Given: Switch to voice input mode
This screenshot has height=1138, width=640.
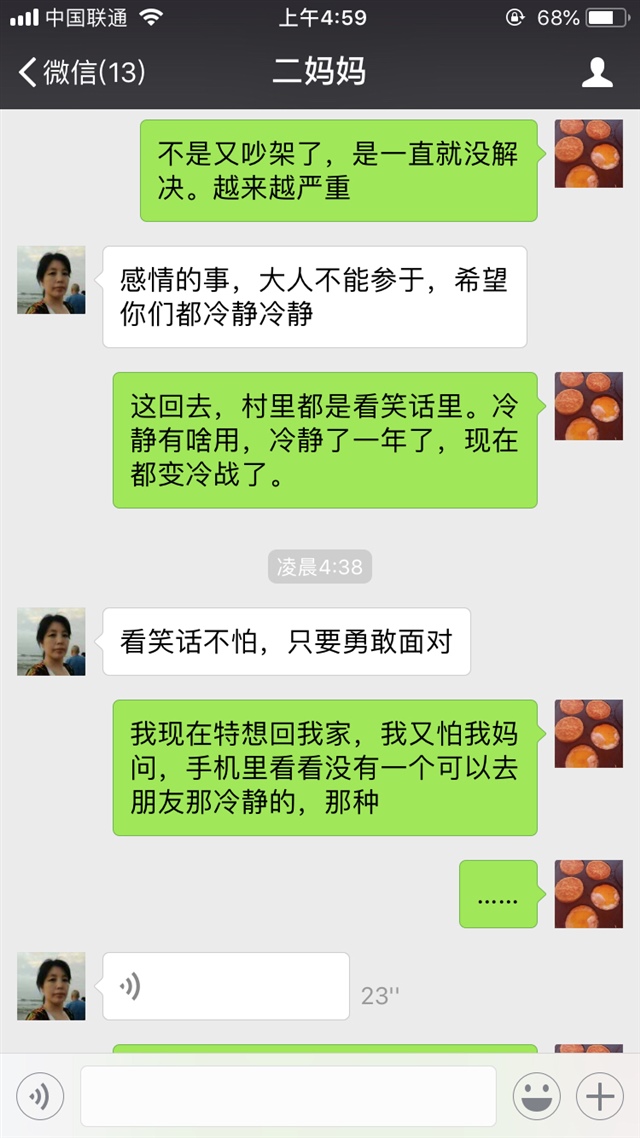Looking at the screenshot, I should (x=40, y=1097).
